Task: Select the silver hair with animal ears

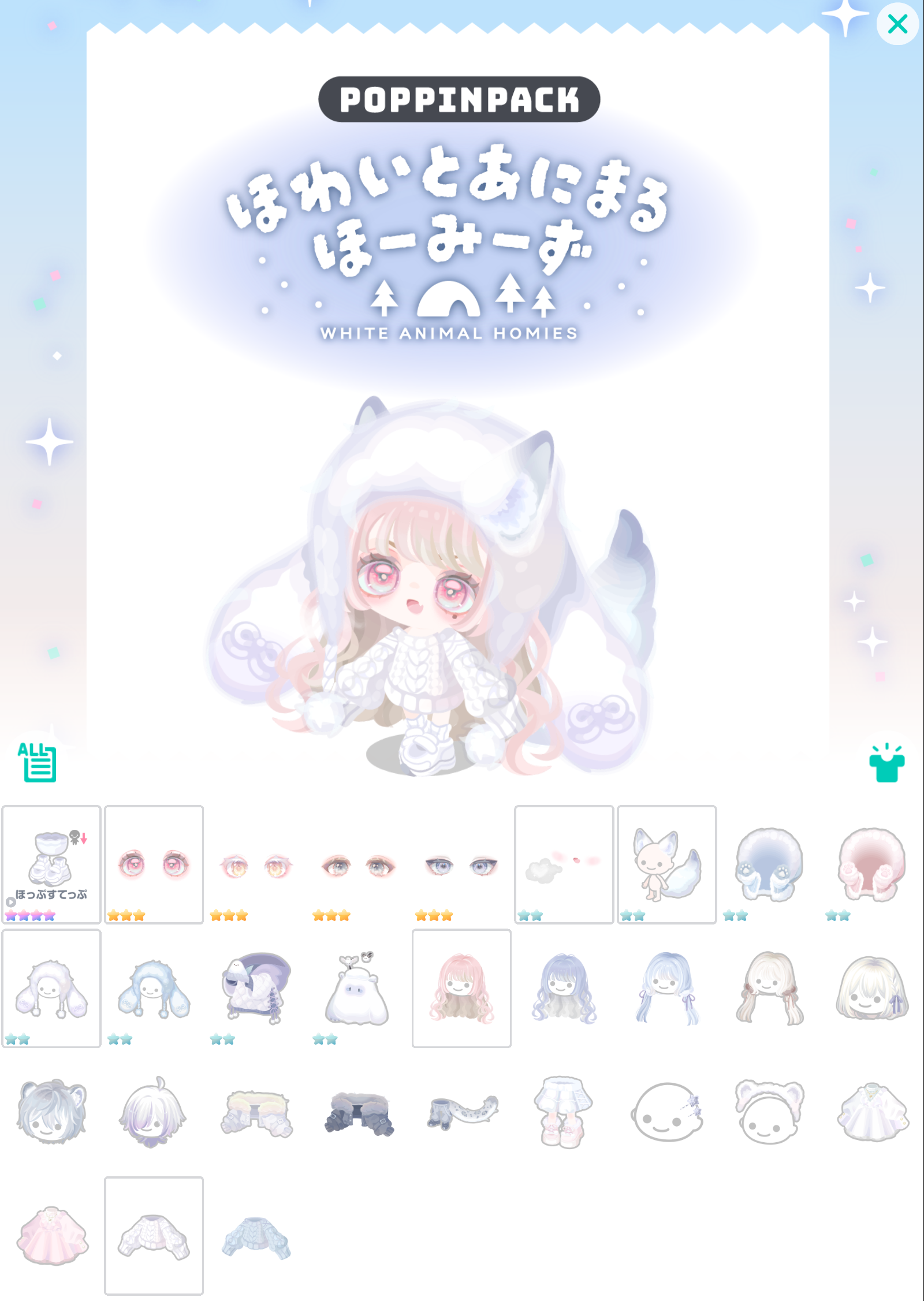Action: [51, 1112]
